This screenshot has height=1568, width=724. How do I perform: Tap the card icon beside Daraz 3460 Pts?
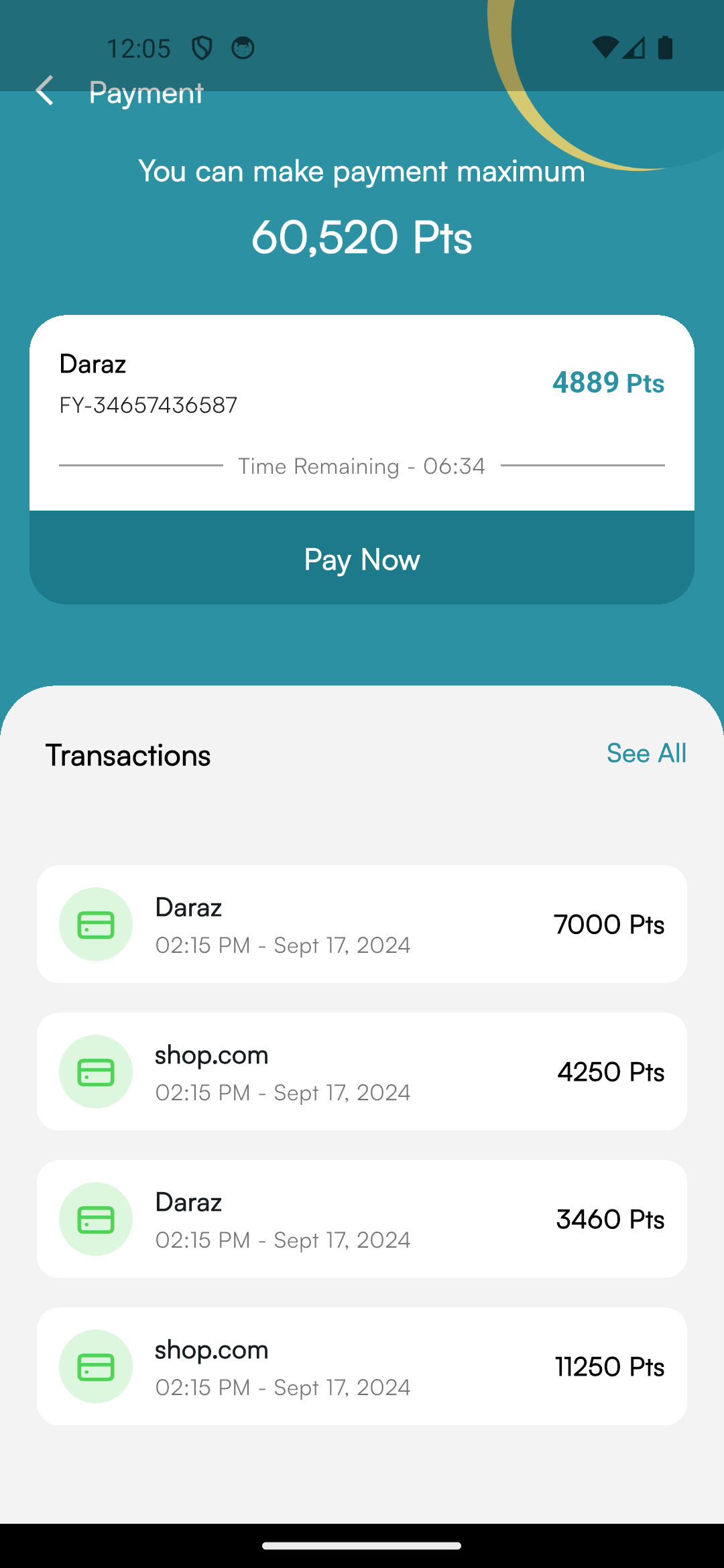click(x=95, y=1219)
